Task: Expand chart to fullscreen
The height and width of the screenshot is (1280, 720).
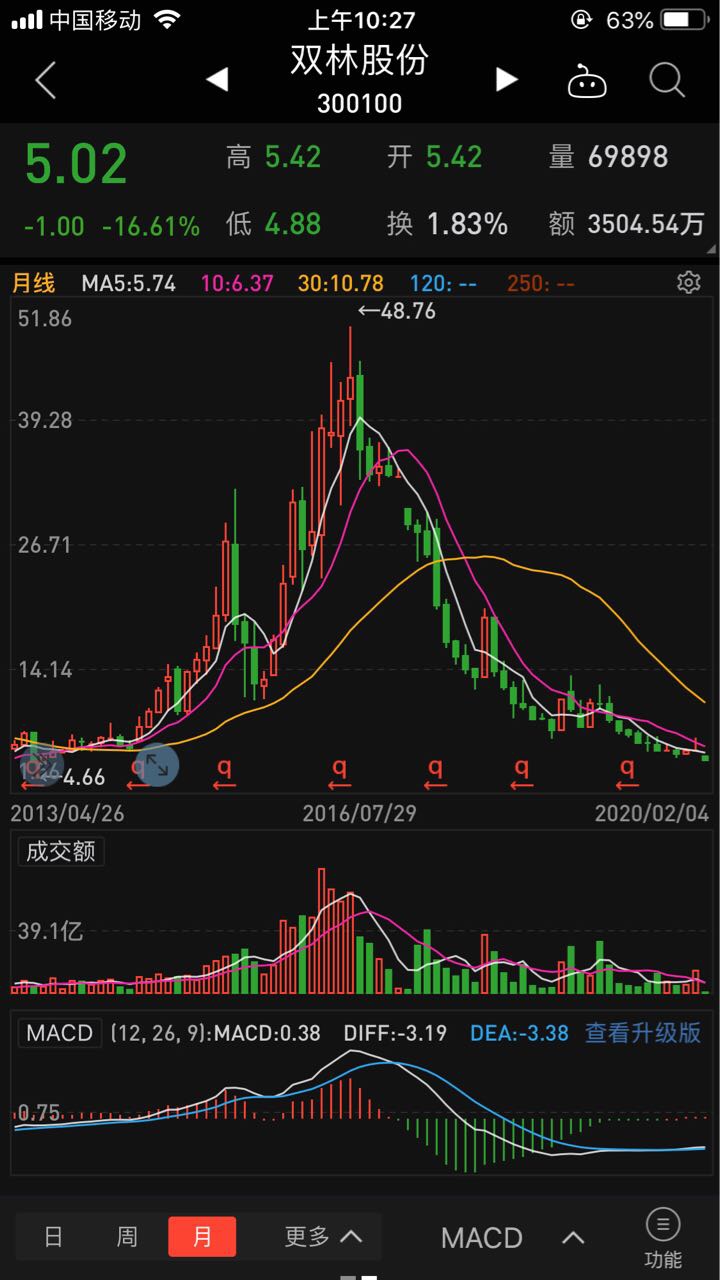Action: tap(157, 766)
